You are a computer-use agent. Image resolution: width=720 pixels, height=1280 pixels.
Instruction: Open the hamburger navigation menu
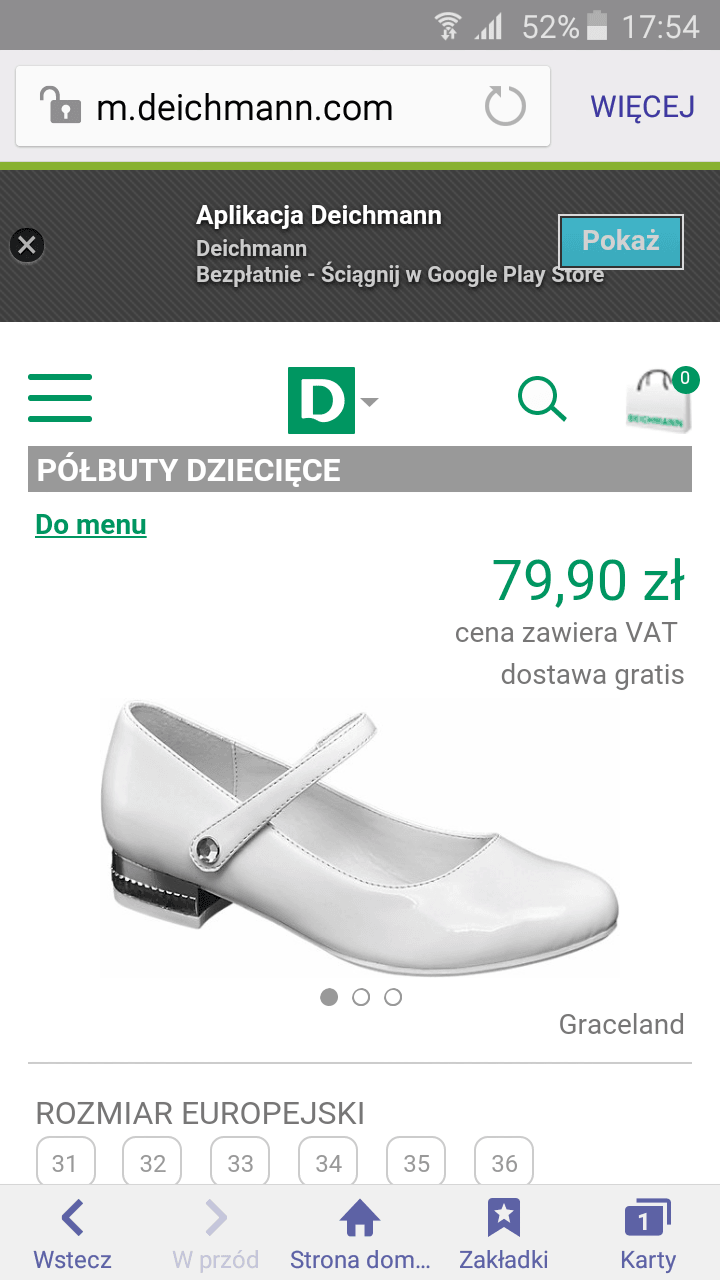pyautogui.click(x=60, y=398)
